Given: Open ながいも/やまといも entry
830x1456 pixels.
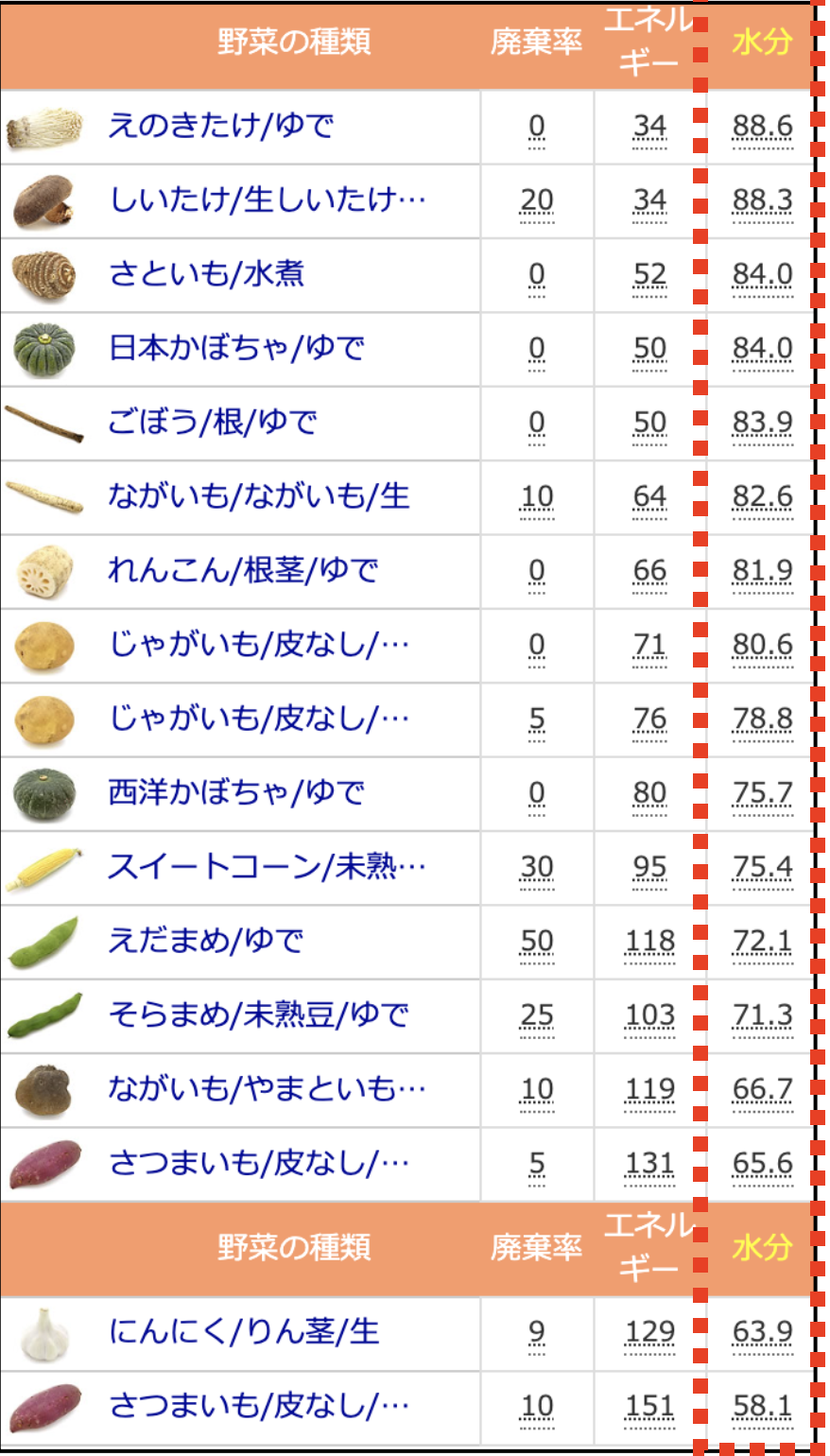Looking at the screenshot, I should [x=267, y=1089].
